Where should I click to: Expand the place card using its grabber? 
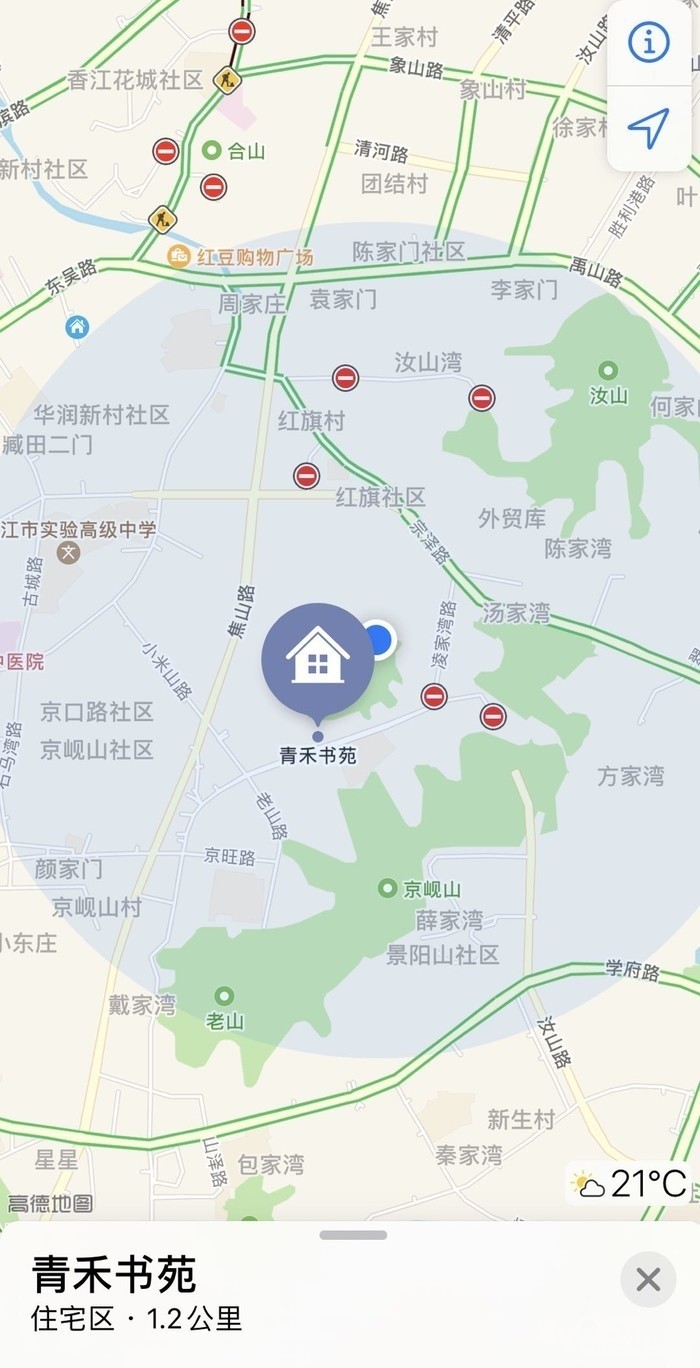[x=353, y=1236]
